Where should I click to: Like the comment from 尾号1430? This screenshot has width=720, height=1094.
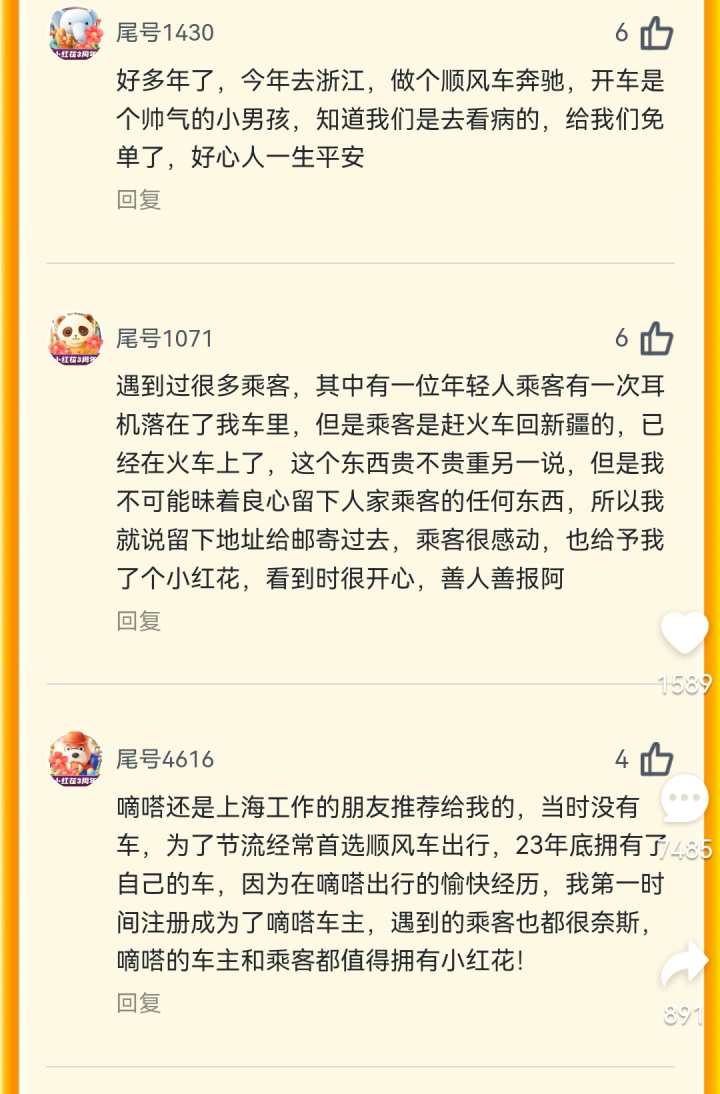click(x=656, y=33)
